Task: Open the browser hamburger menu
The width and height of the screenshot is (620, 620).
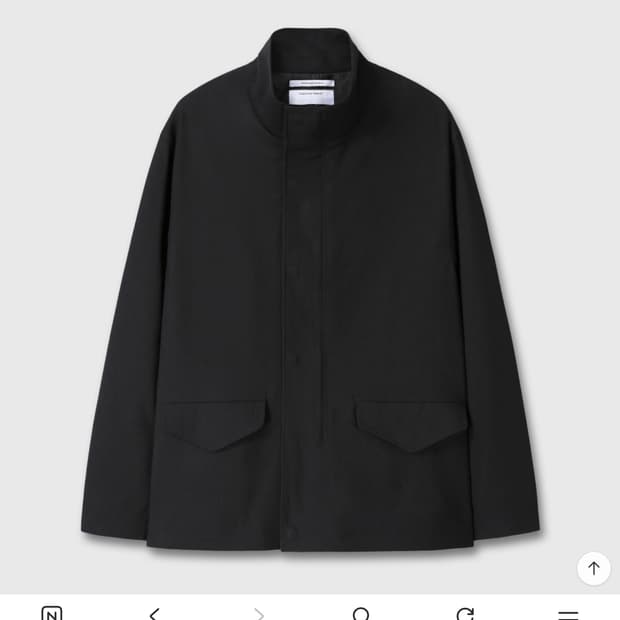Action: tap(568, 613)
